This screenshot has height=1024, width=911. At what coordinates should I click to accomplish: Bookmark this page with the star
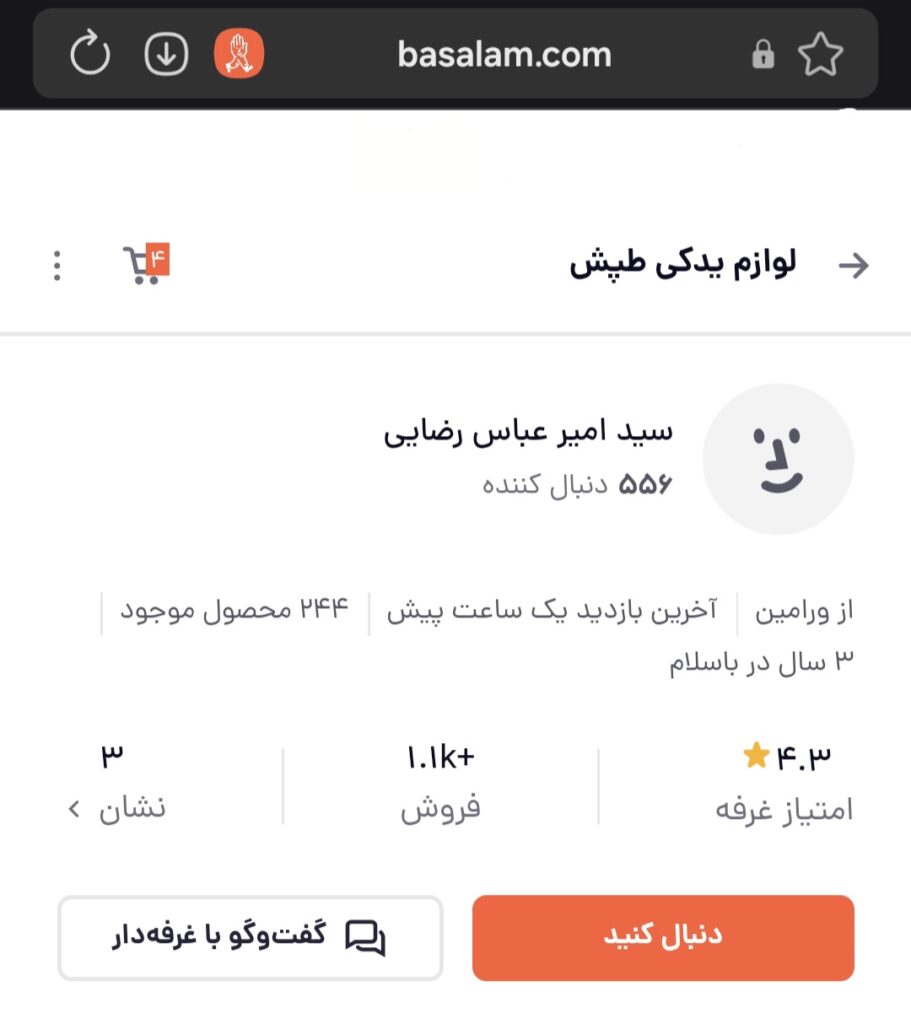tap(820, 54)
